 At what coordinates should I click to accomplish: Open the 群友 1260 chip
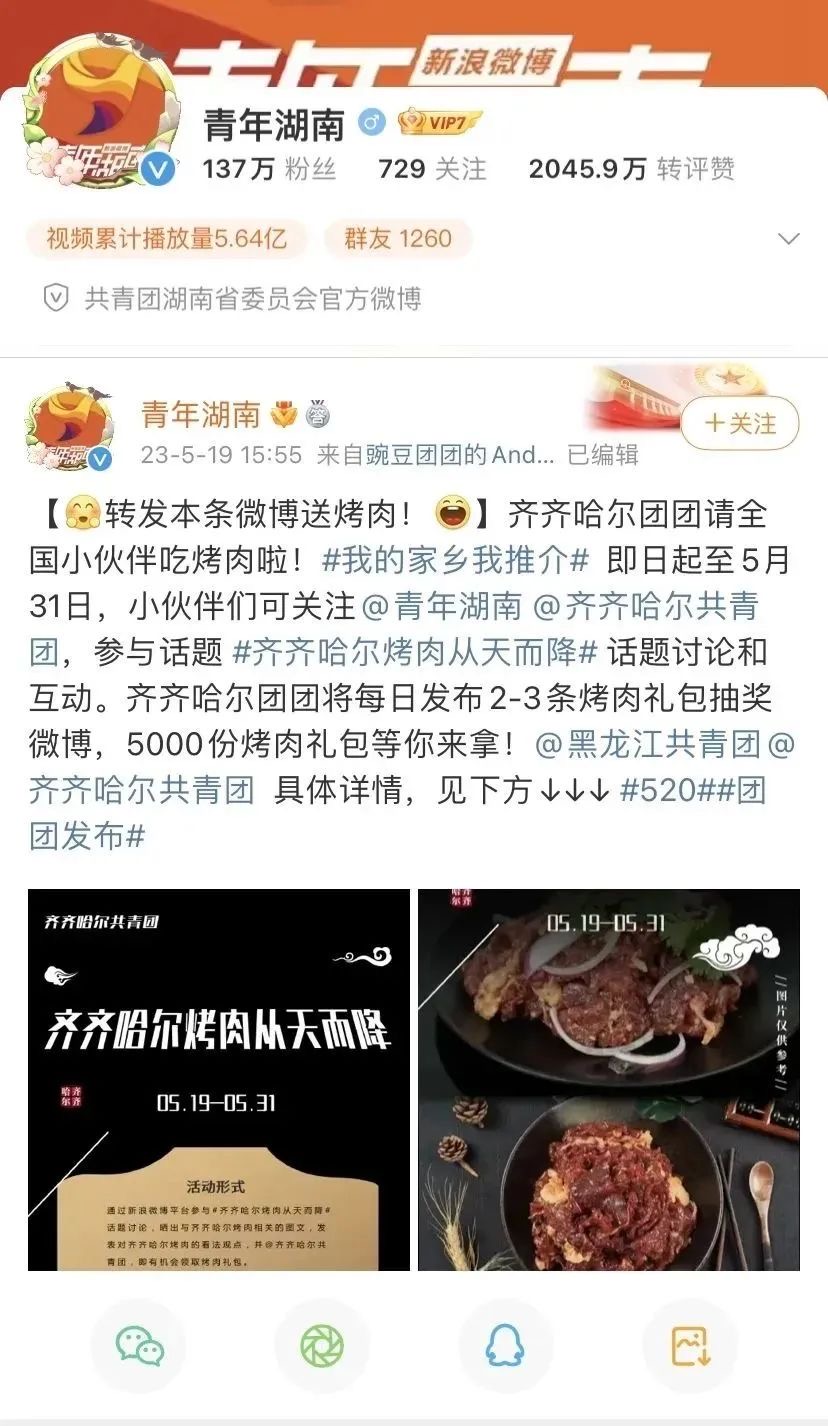[398, 239]
